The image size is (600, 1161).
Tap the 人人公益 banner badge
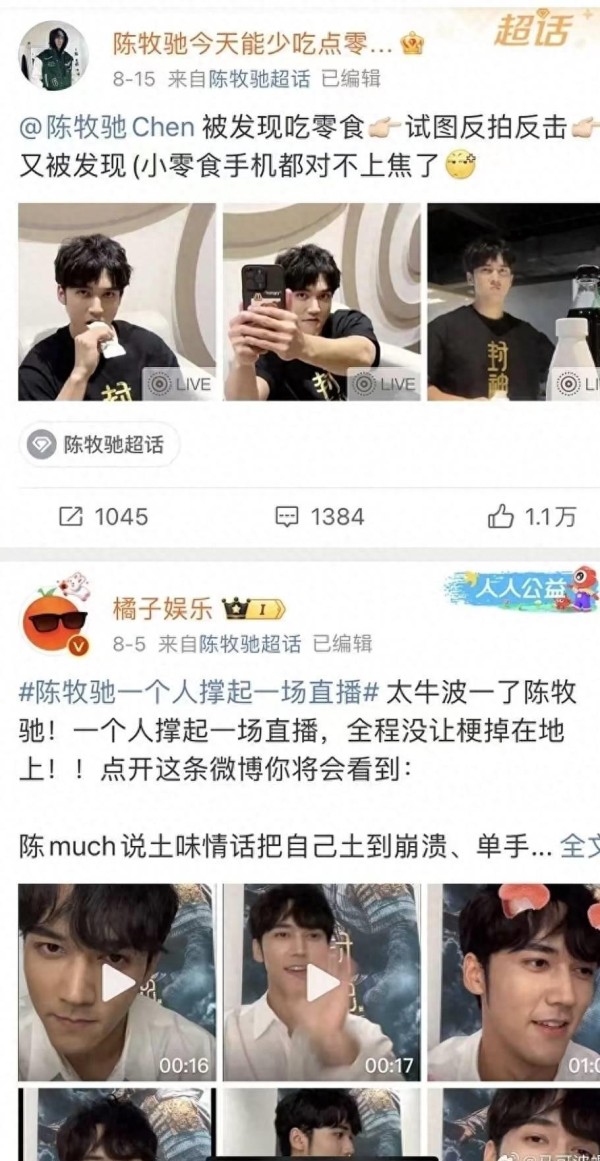pos(520,590)
